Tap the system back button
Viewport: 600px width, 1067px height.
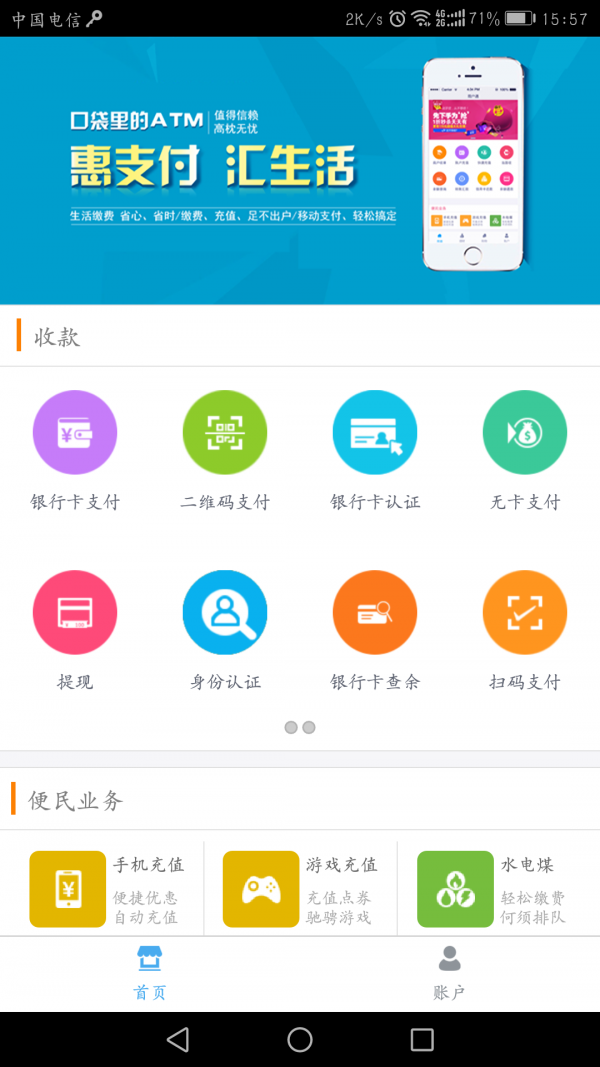click(x=178, y=1040)
